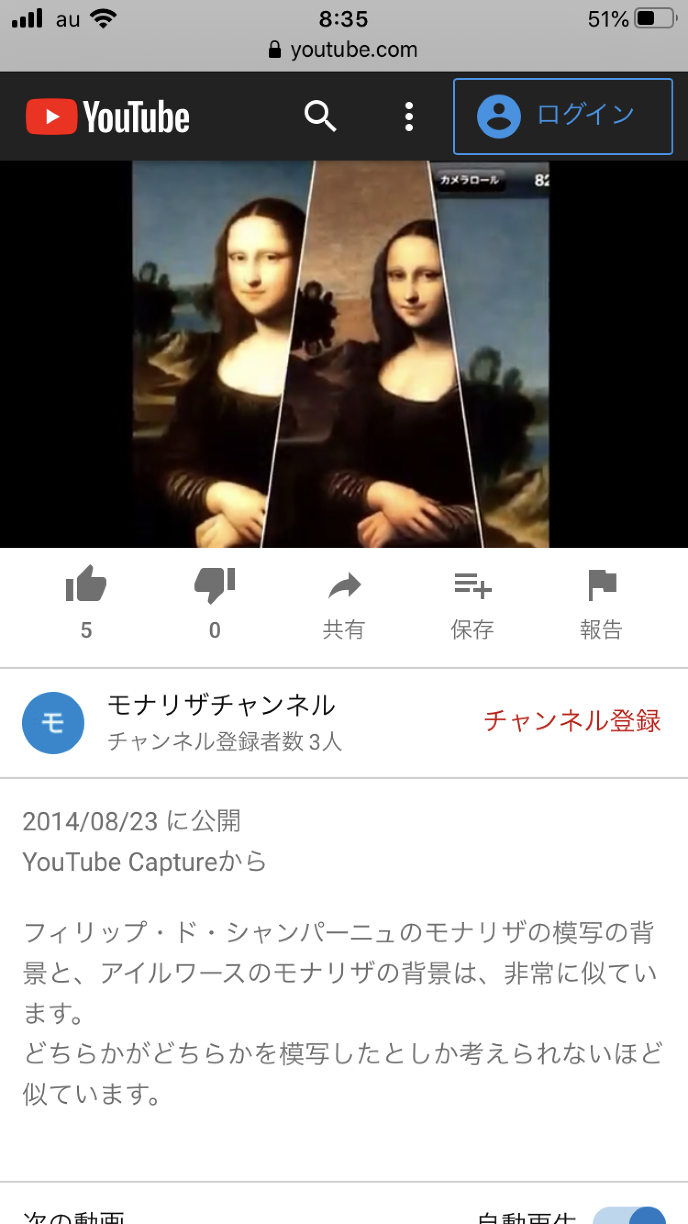Open the three-dot overflow menu
Image resolution: width=688 pixels, height=1224 pixels.
(409, 117)
